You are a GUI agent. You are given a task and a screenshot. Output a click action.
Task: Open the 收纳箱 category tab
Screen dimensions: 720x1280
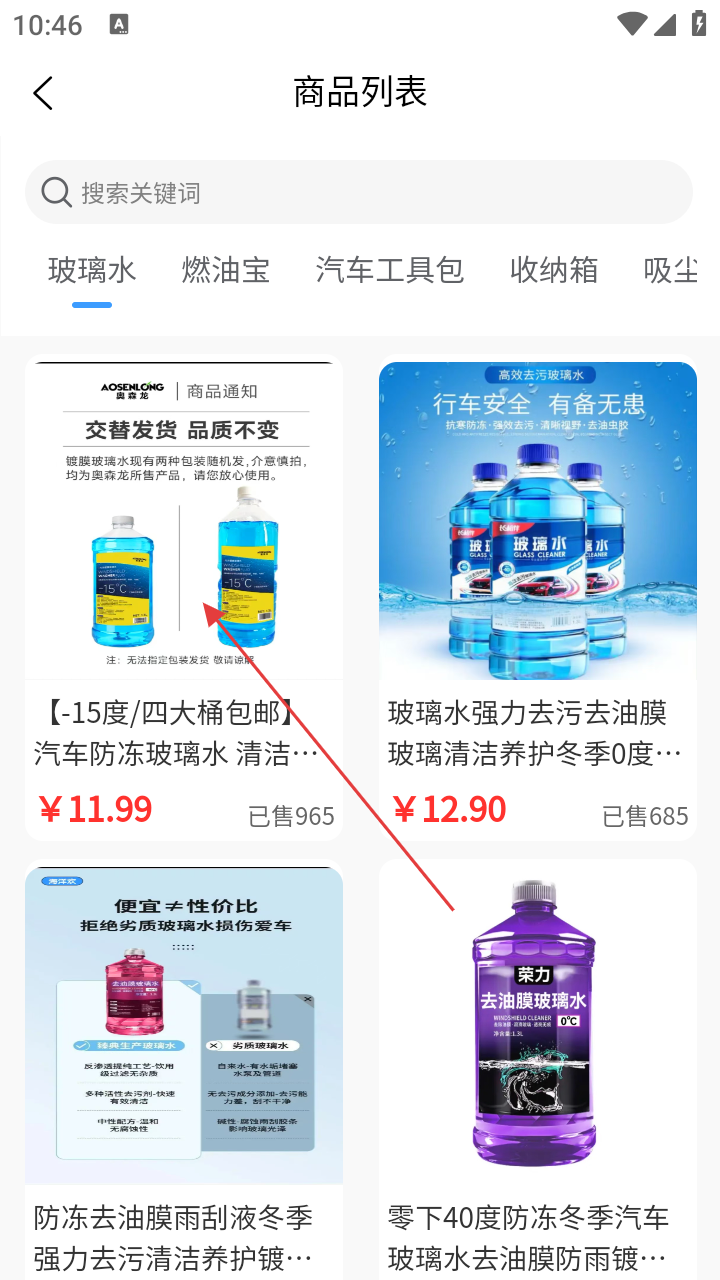click(x=554, y=270)
